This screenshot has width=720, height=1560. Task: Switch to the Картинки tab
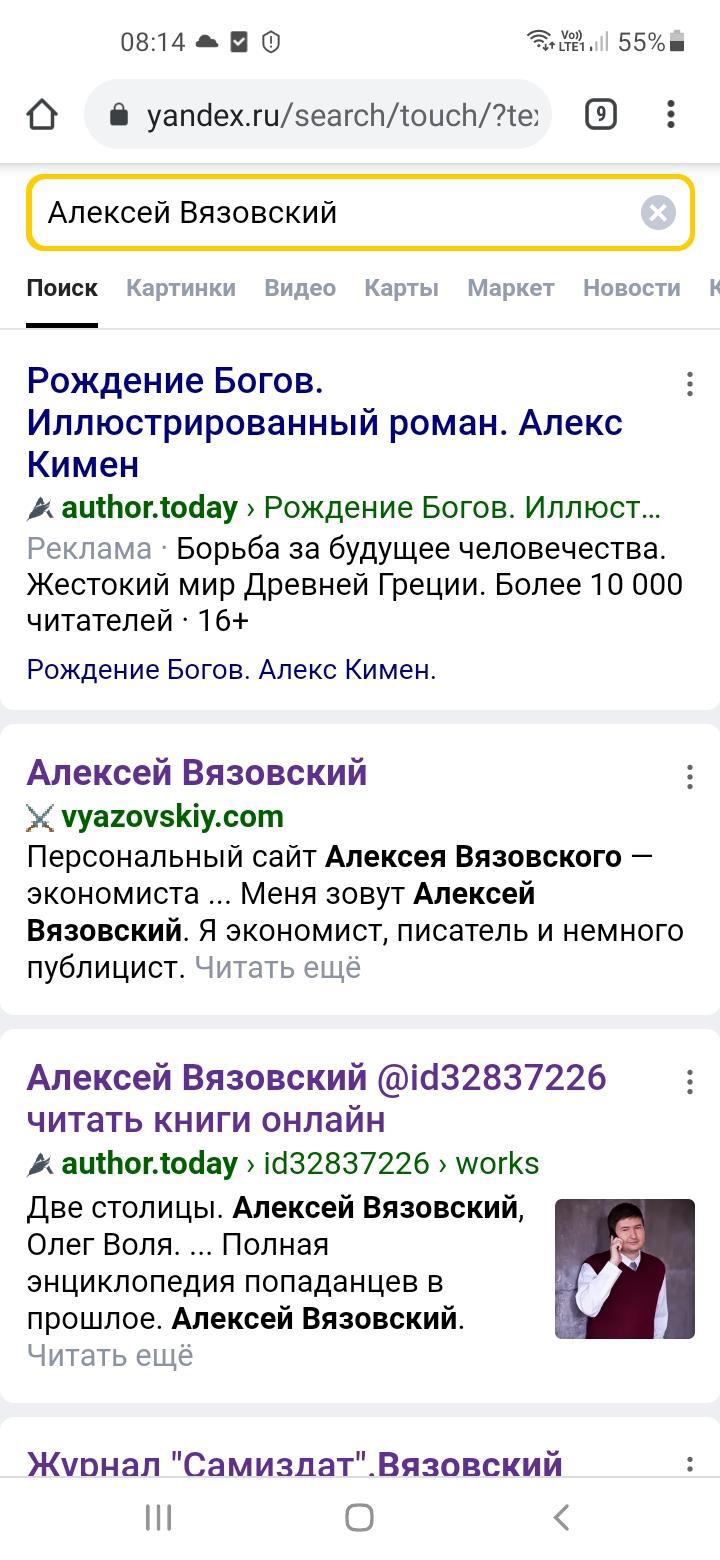point(181,288)
